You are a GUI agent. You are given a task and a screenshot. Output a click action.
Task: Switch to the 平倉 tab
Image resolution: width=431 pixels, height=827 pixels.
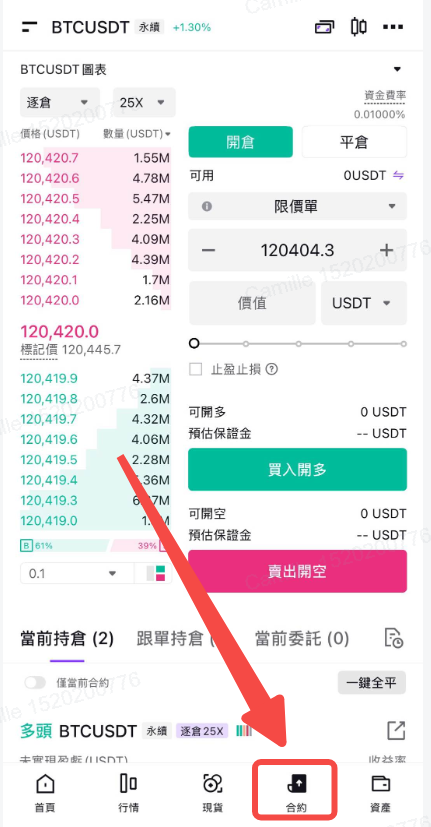click(354, 142)
